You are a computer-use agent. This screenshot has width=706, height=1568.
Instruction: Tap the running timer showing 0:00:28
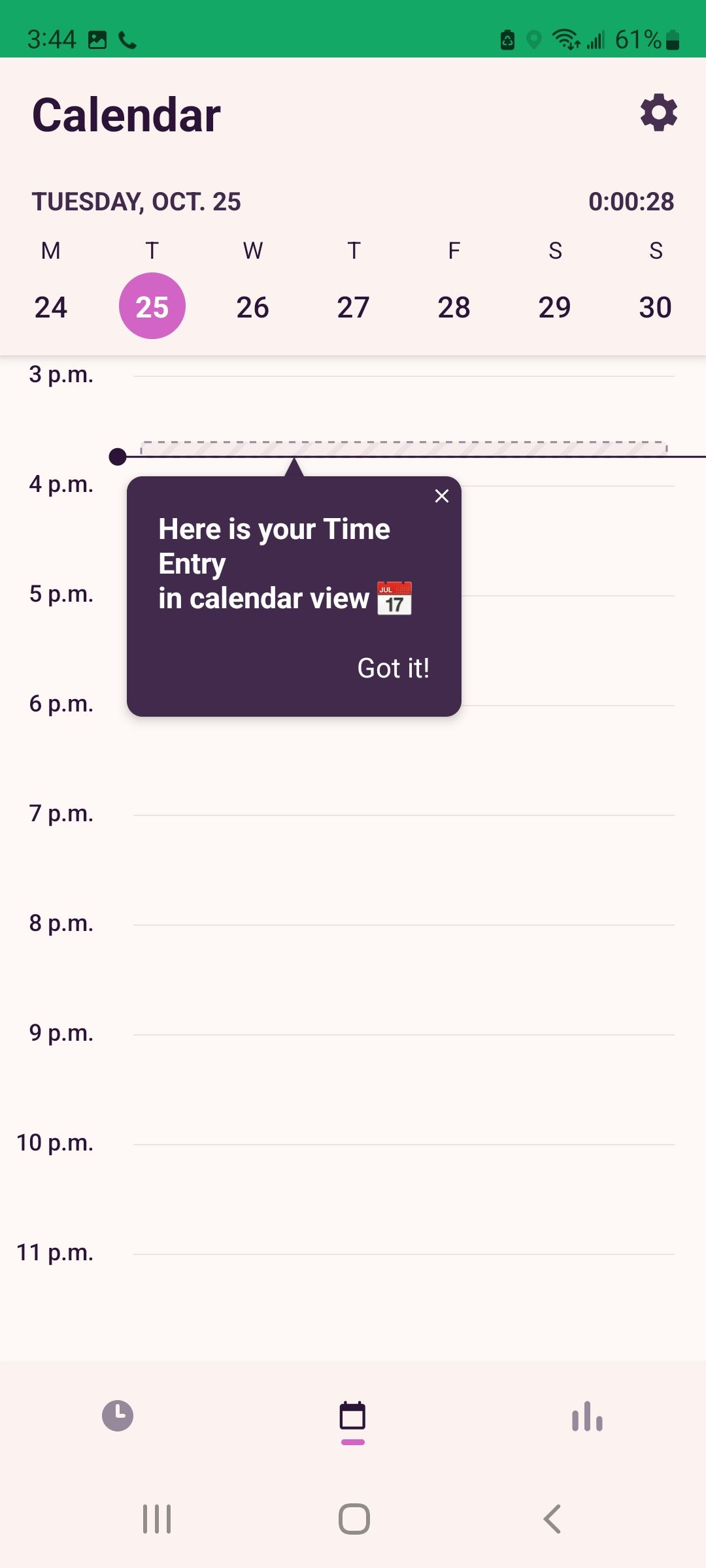point(631,201)
